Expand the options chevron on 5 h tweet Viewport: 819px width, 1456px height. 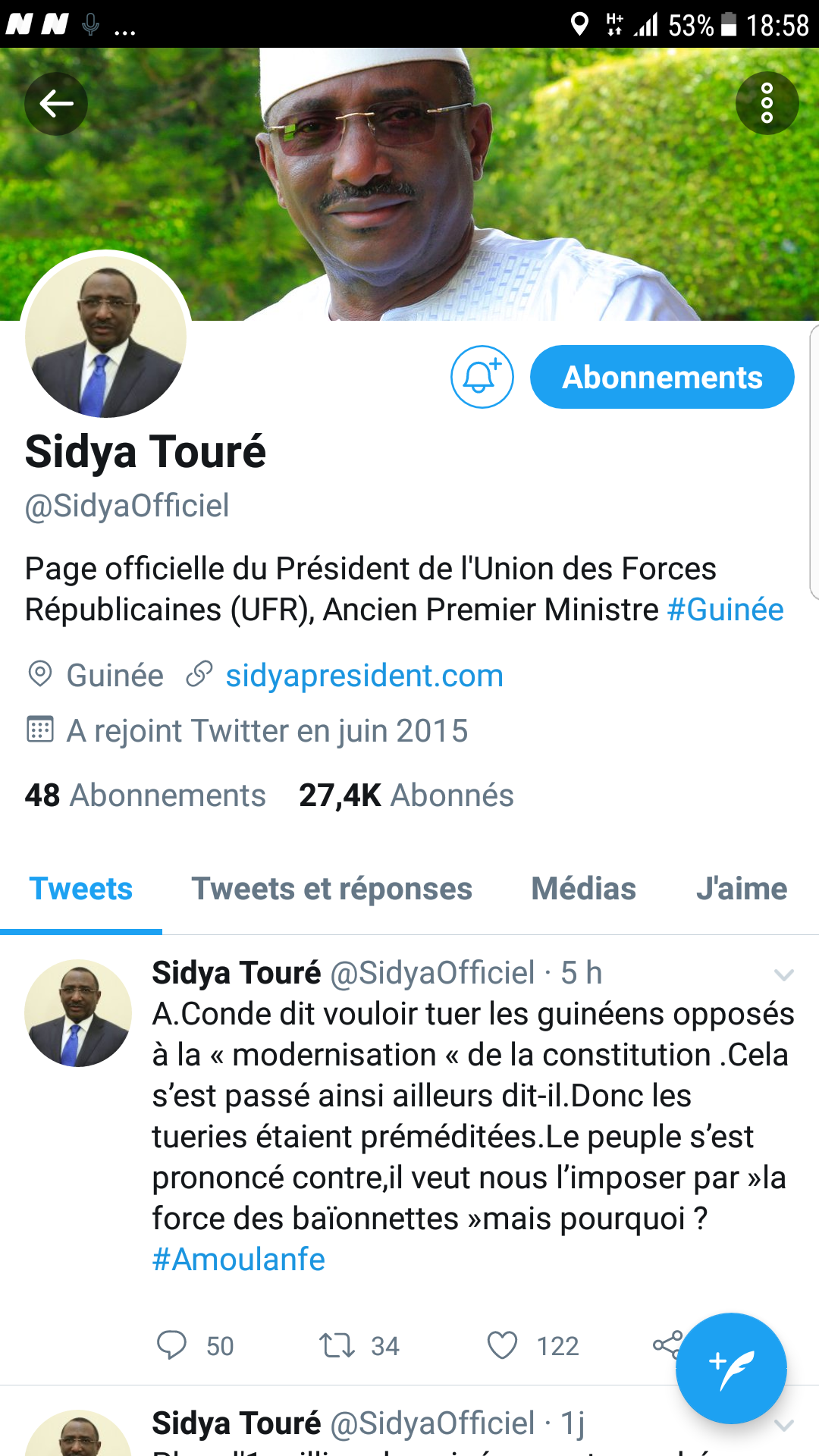[783, 974]
